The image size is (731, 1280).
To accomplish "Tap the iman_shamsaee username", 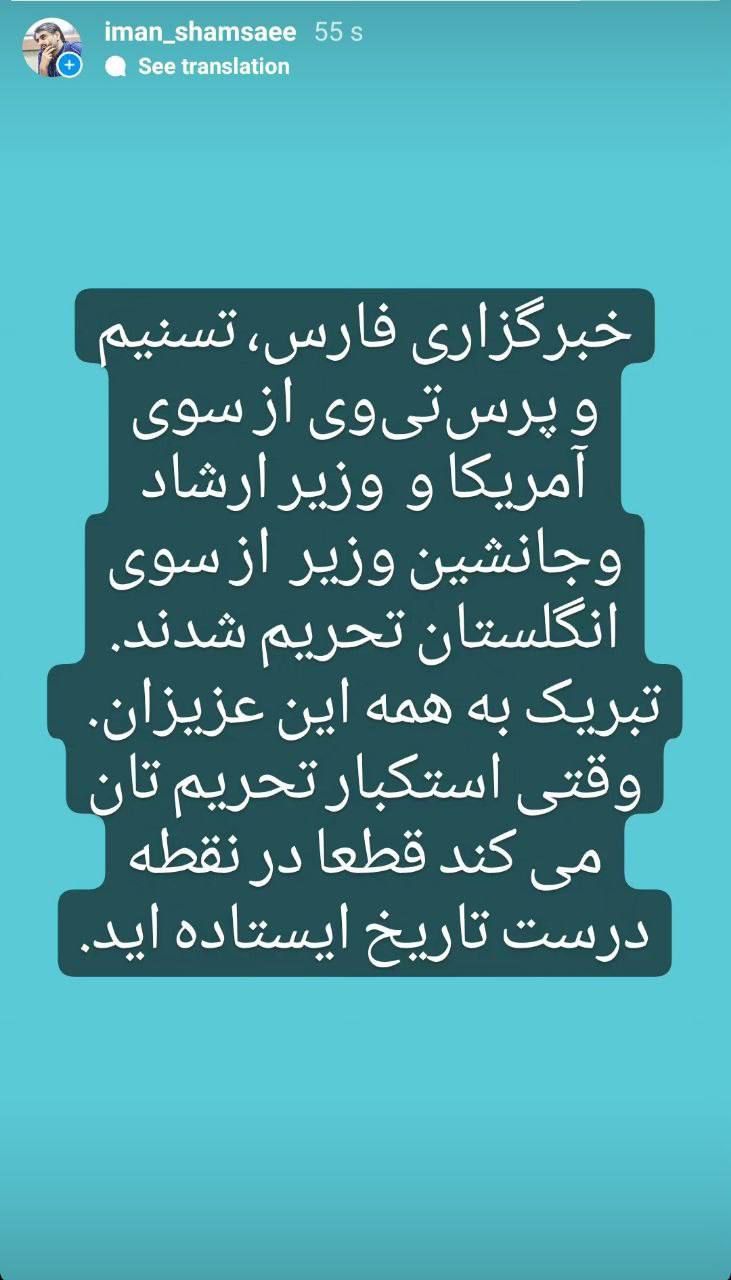I will tap(200, 32).
